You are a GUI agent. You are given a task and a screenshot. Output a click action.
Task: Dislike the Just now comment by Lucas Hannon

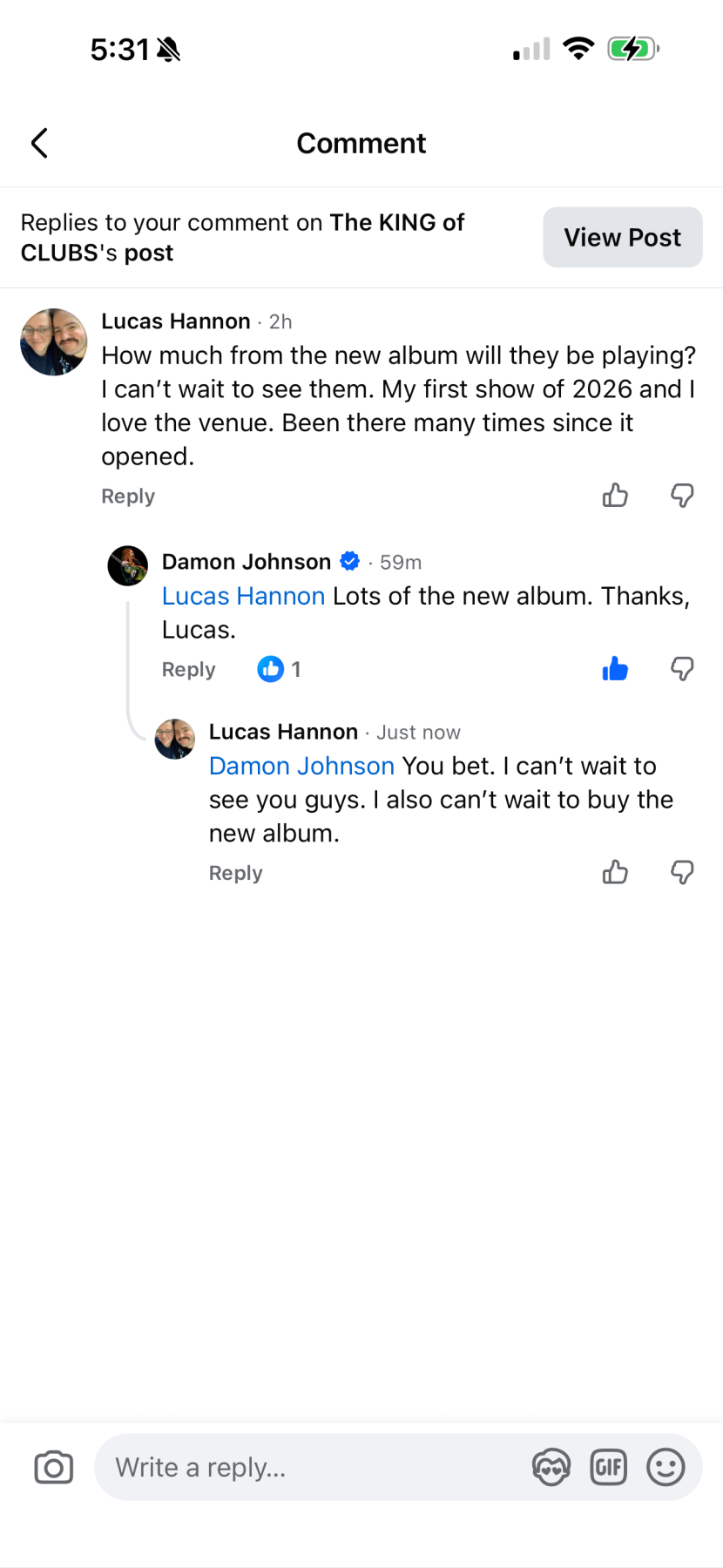click(682, 872)
